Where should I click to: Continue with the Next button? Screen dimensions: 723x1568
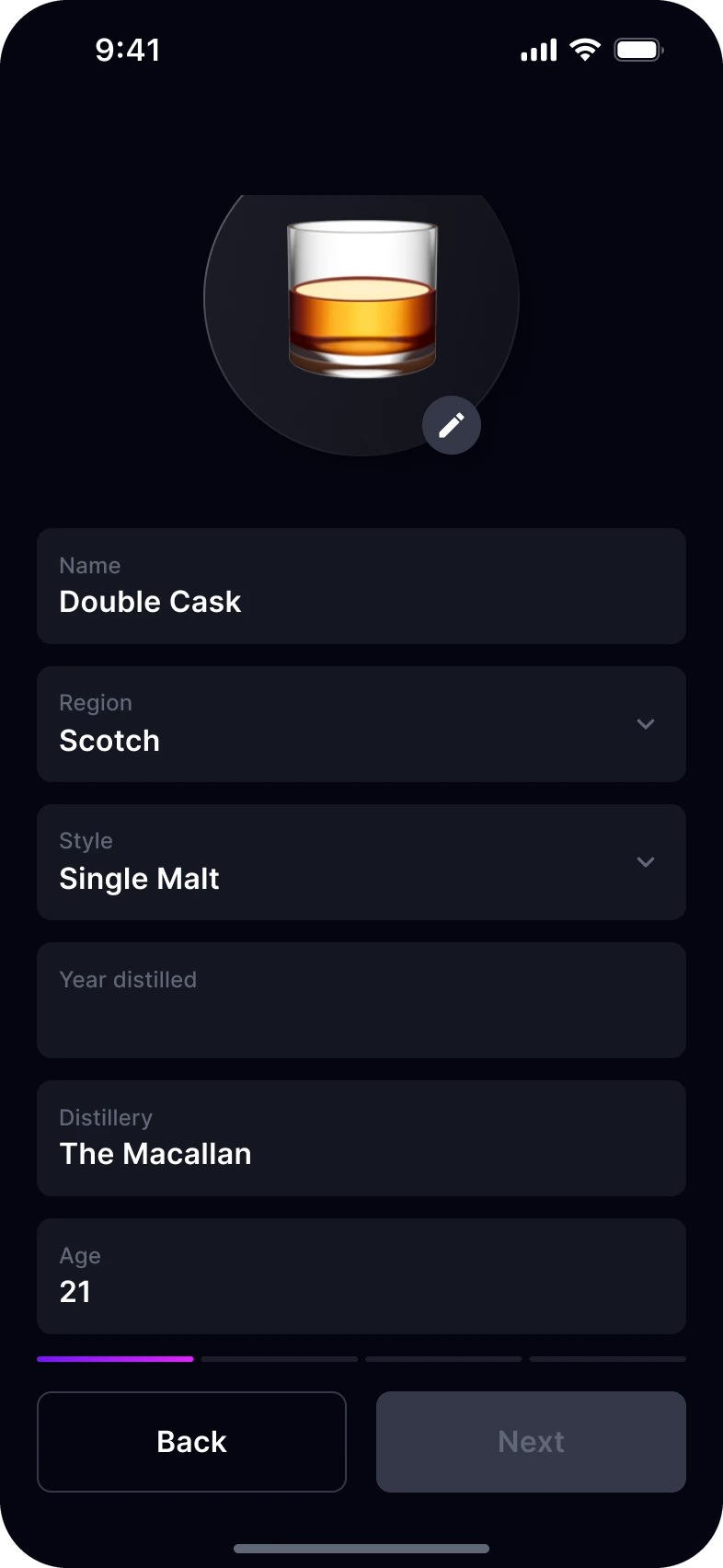click(531, 1442)
